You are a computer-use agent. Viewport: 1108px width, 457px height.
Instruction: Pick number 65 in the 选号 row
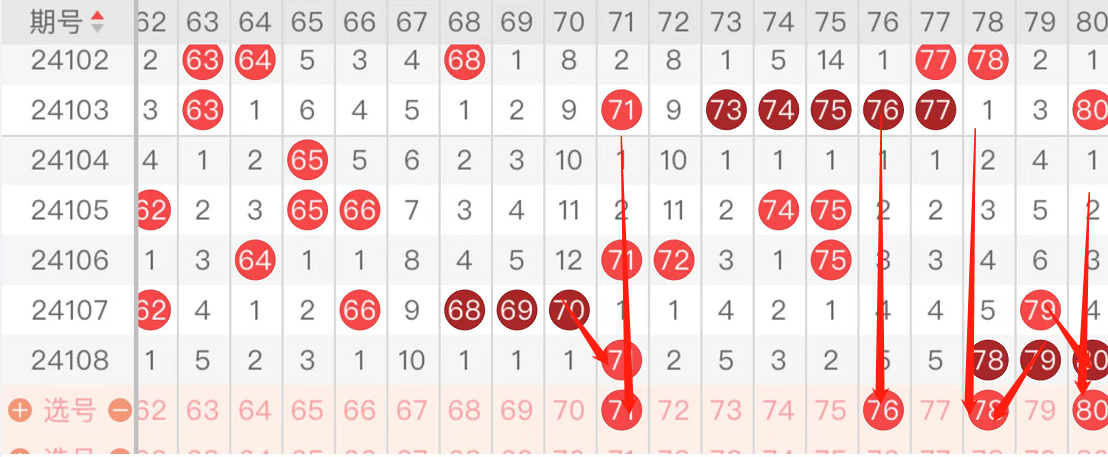pyautogui.click(x=307, y=410)
